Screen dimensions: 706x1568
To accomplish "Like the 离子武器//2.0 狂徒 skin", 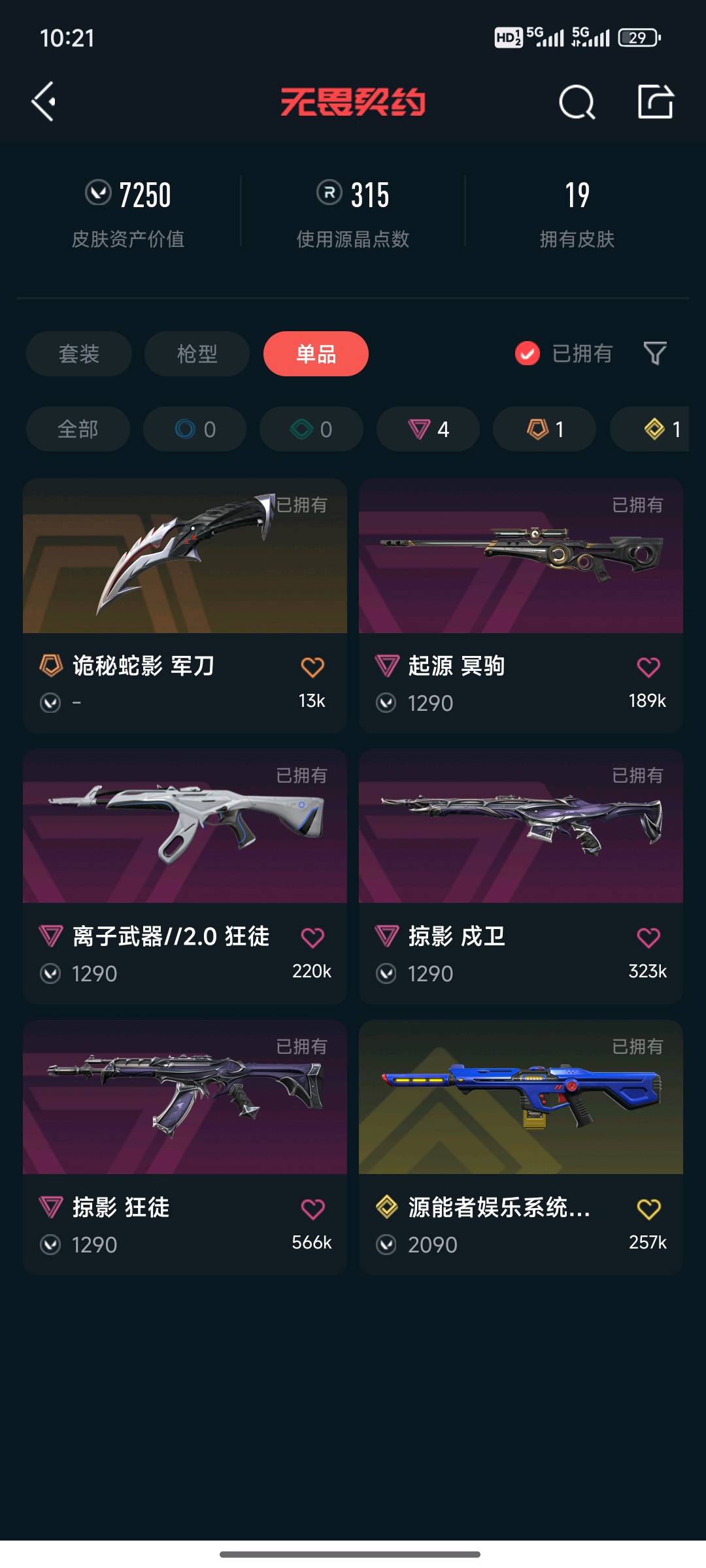I will (x=312, y=938).
